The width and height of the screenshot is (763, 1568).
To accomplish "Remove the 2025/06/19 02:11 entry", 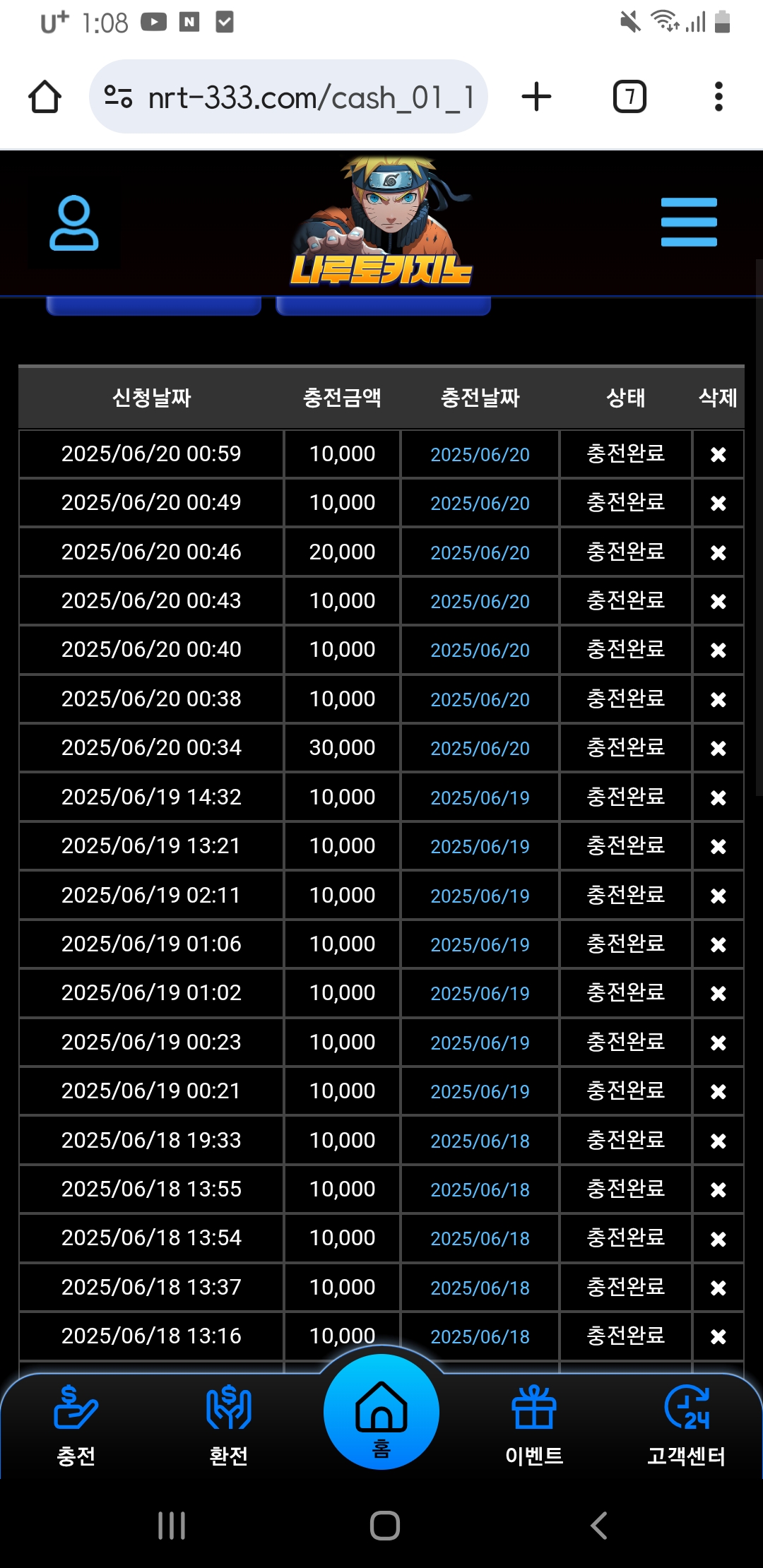I will pyautogui.click(x=718, y=896).
